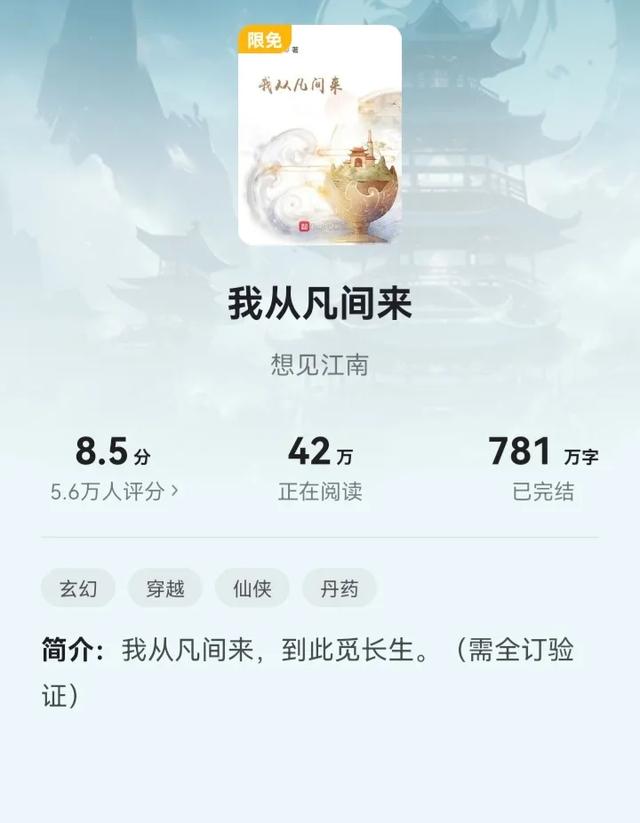Image resolution: width=640 pixels, height=823 pixels.
Task: Select the 丹药 tag chip
Action: coord(339,588)
